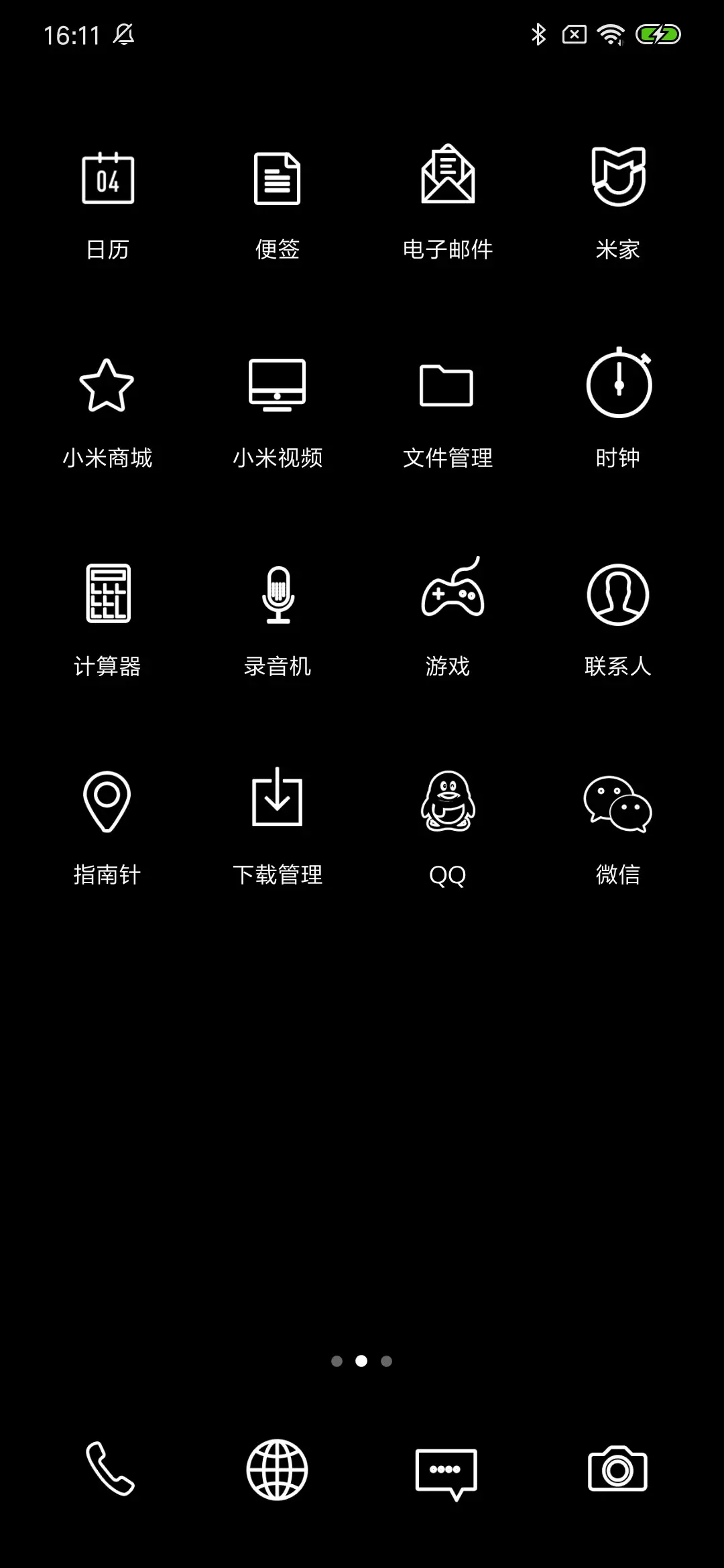
Task: Open the 录音机 (Recorder) app
Action: (278, 596)
